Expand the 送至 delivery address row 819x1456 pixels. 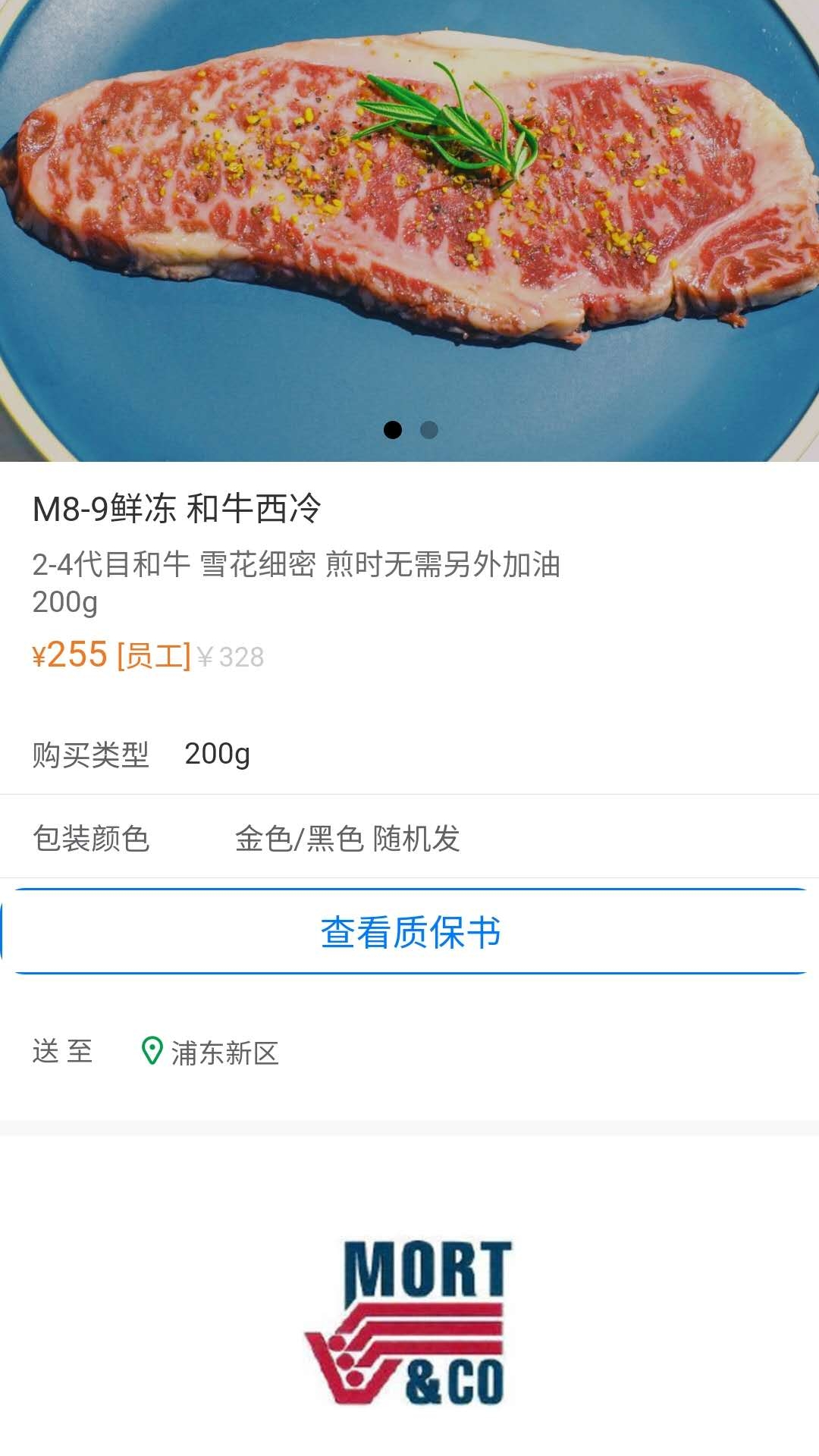[409, 1051]
